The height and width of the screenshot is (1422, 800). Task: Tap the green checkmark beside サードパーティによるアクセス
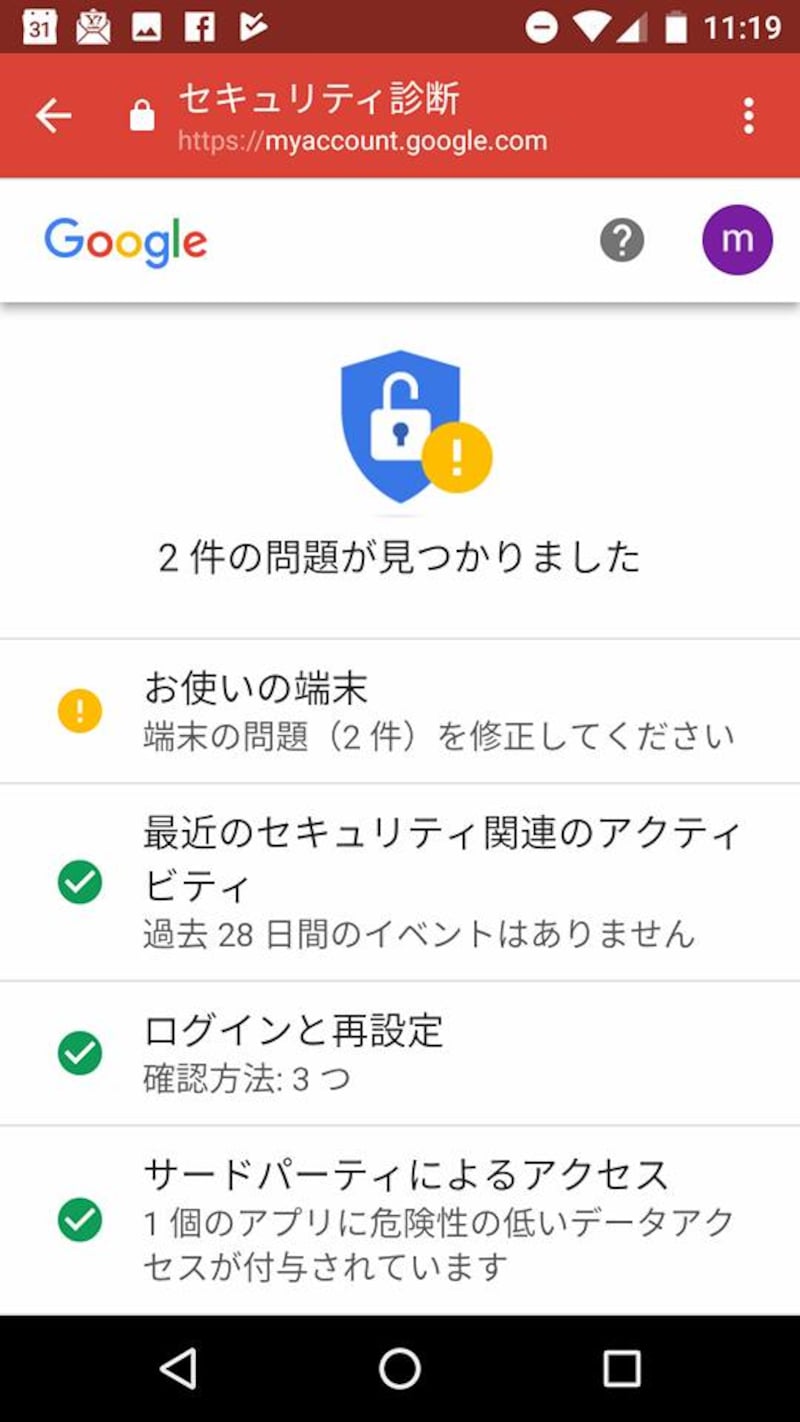[80, 1220]
